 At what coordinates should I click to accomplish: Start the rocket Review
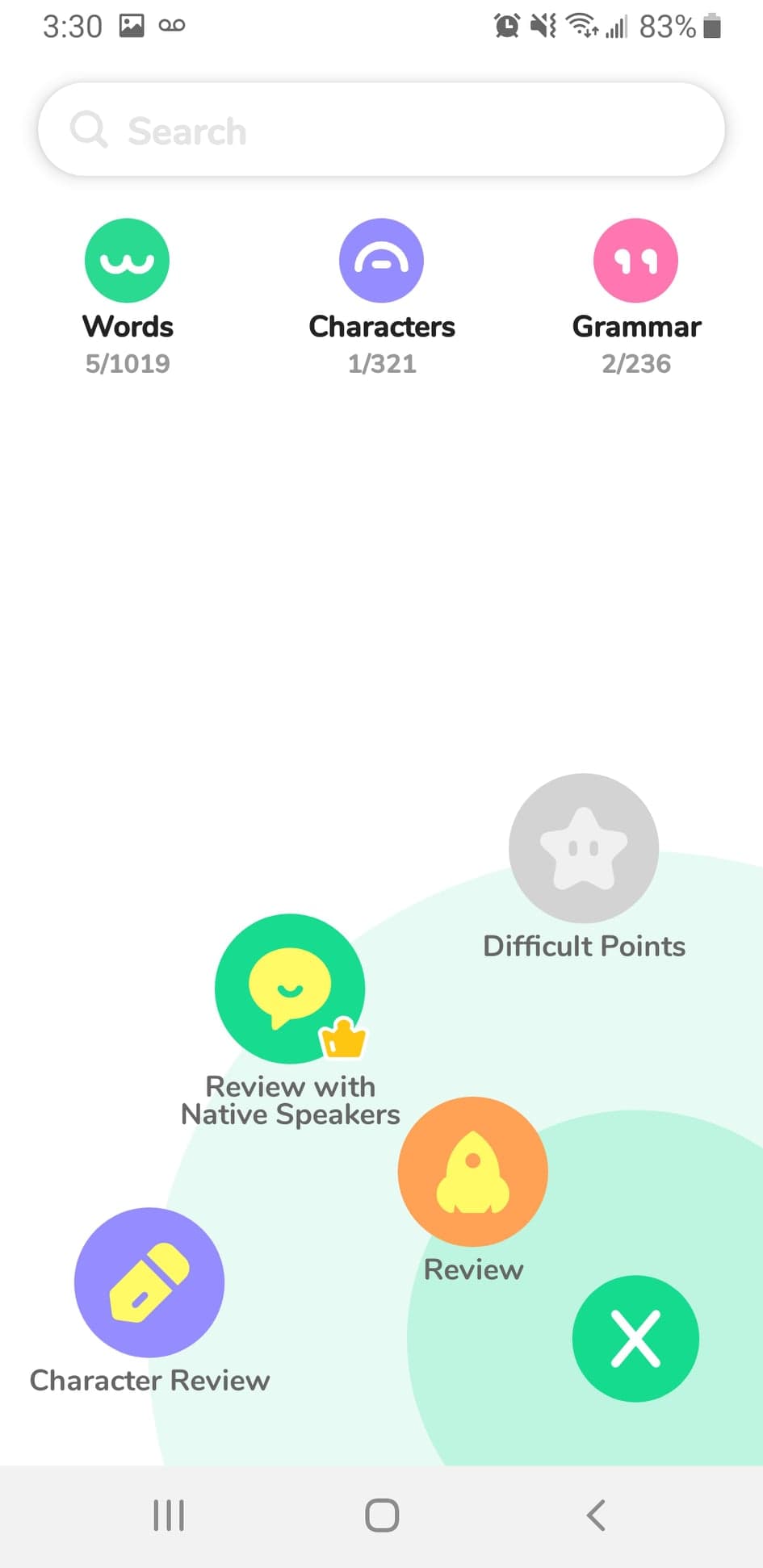(x=472, y=1171)
